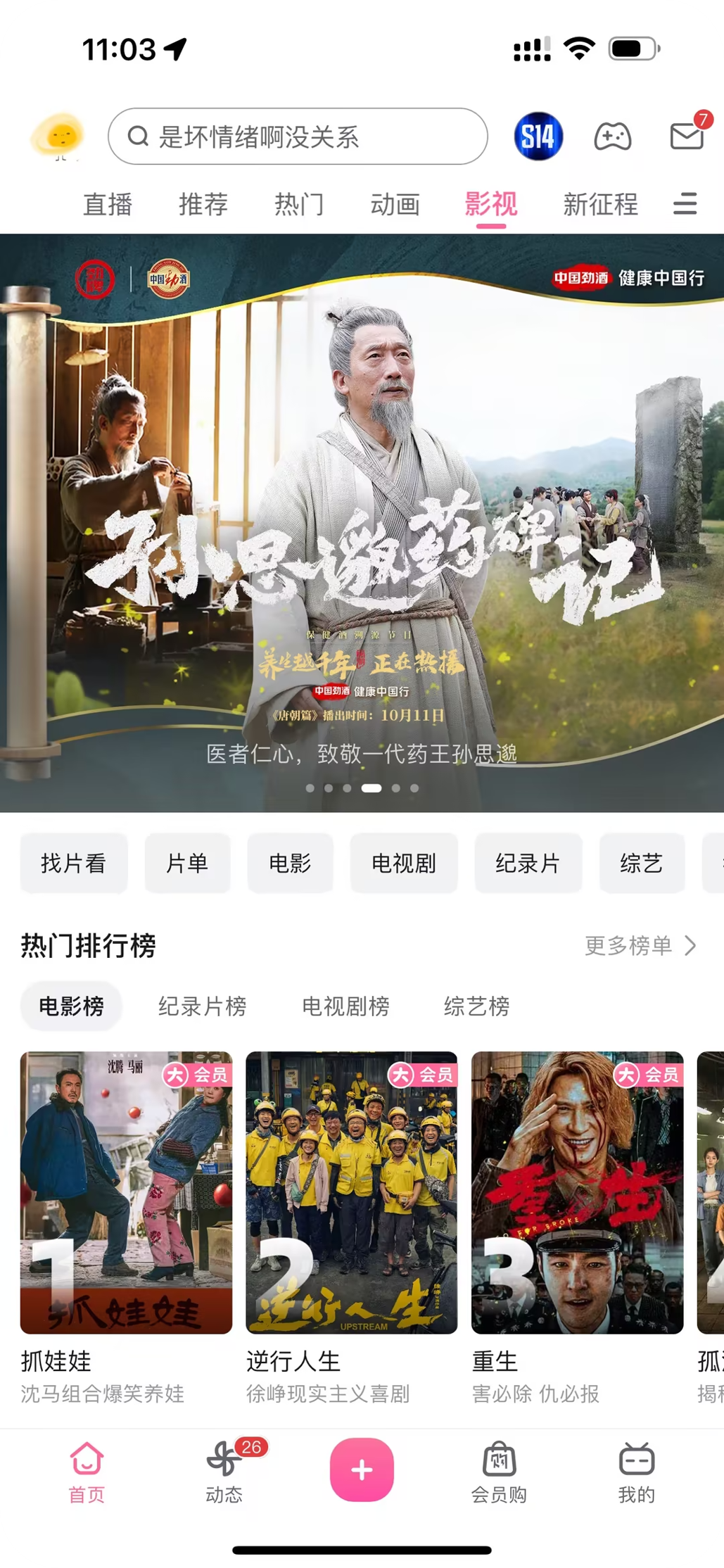View 更多榜单
724x1568 pixels.
pos(640,945)
